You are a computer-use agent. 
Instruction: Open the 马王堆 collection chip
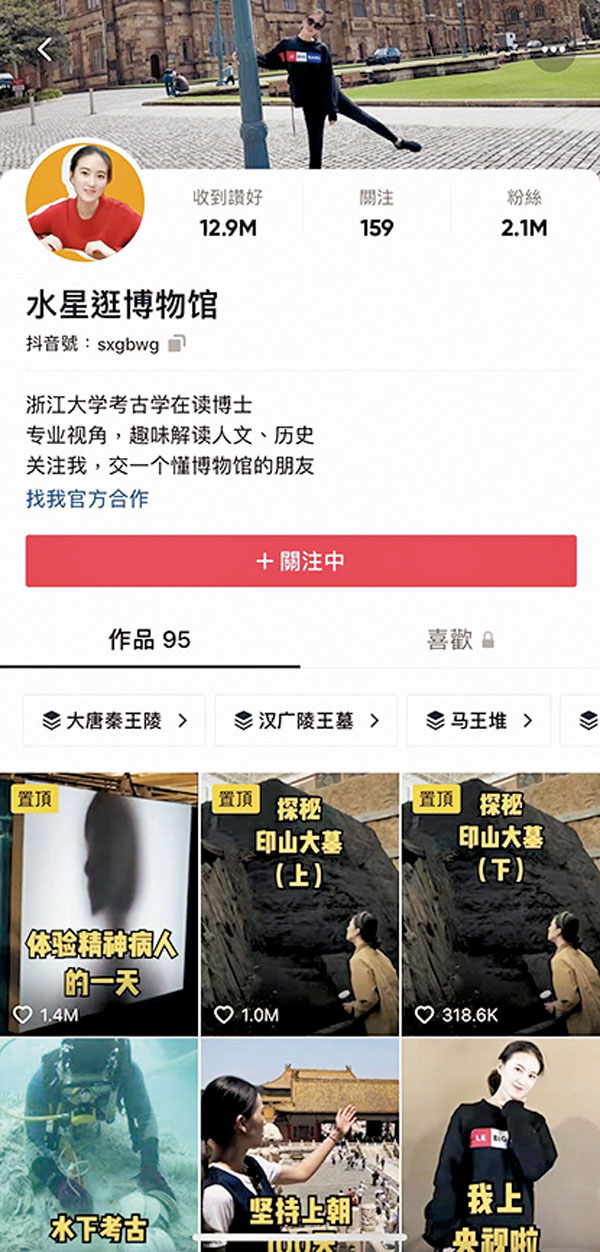(x=478, y=720)
